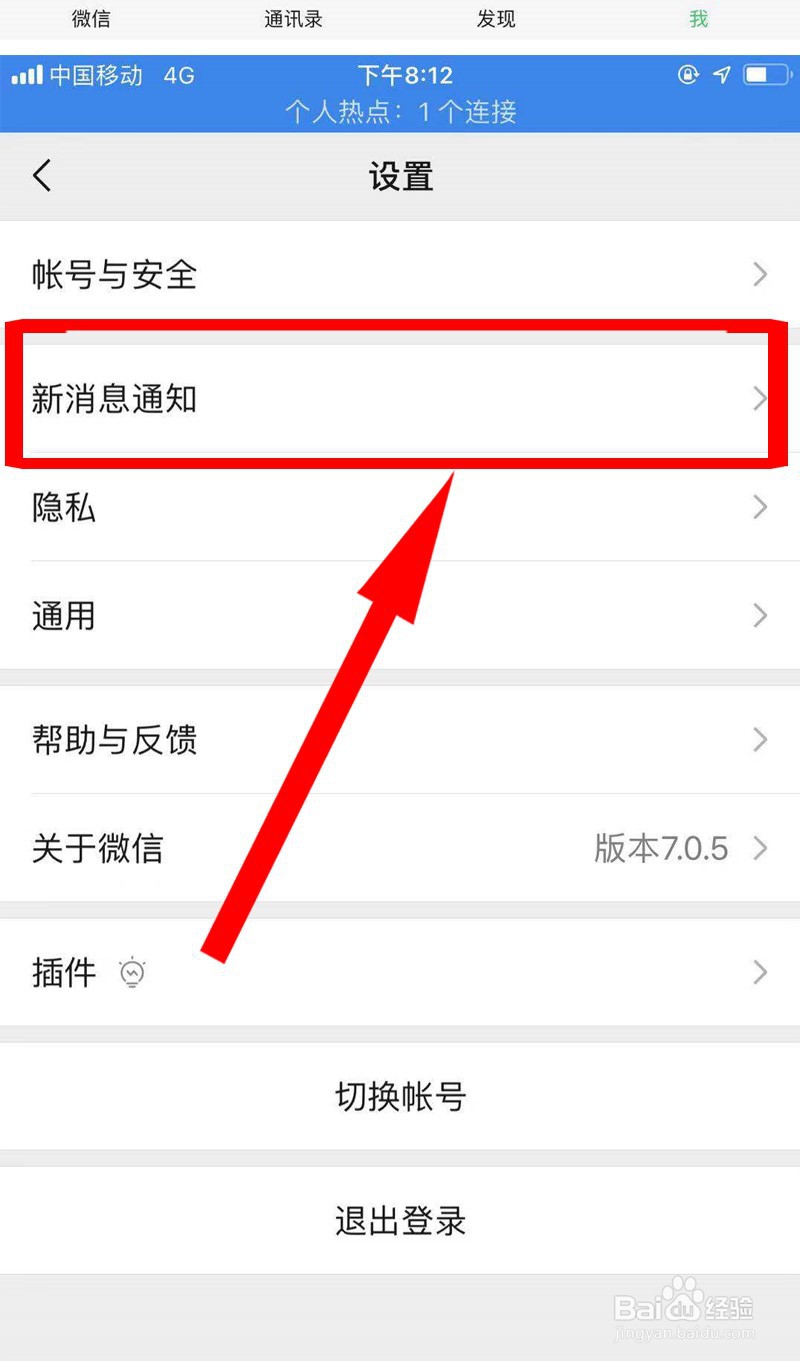Tap the lightbulb icon next to 插件

click(x=133, y=971)
